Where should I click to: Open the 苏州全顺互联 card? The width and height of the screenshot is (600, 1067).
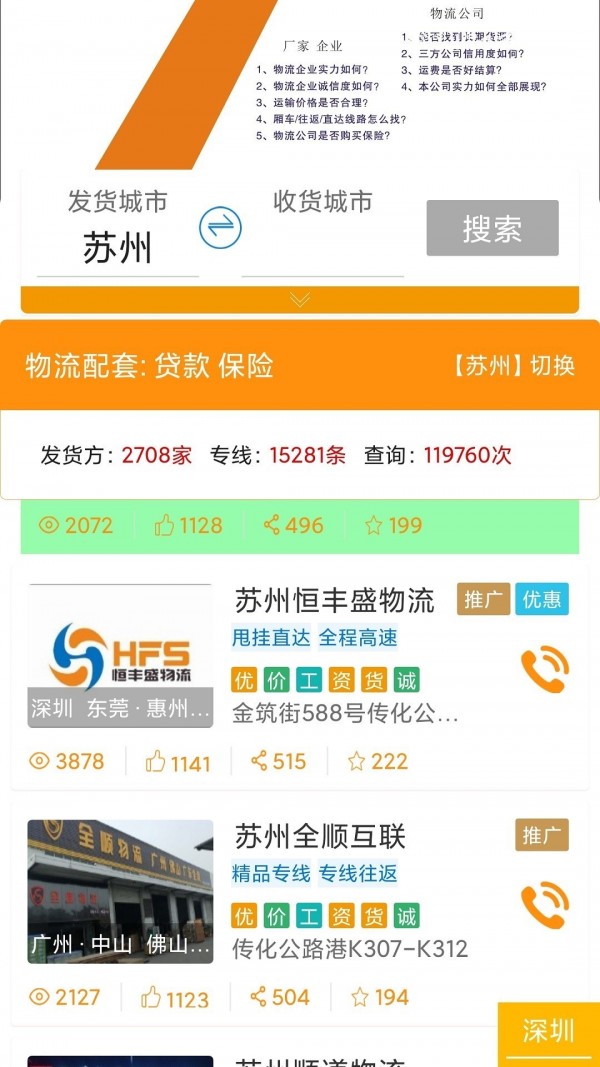320,836
